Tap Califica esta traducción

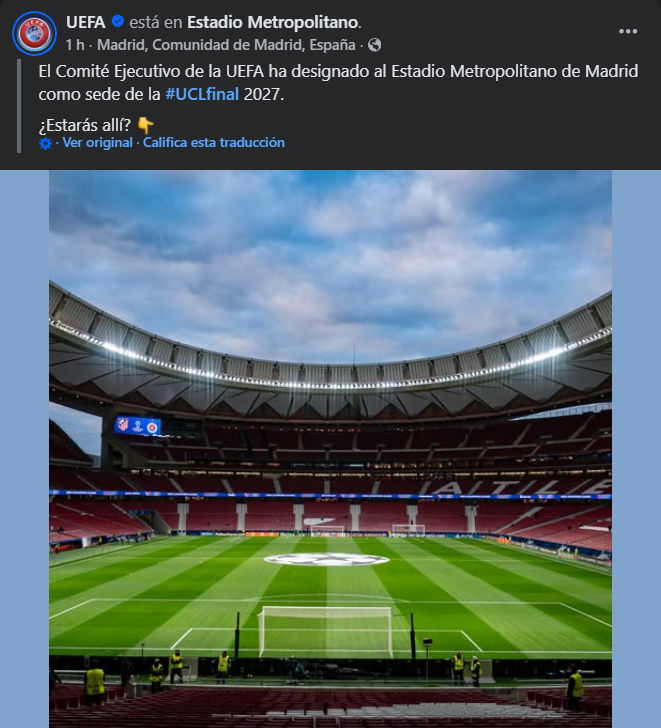pyautogui.click(x=214, y=143)
